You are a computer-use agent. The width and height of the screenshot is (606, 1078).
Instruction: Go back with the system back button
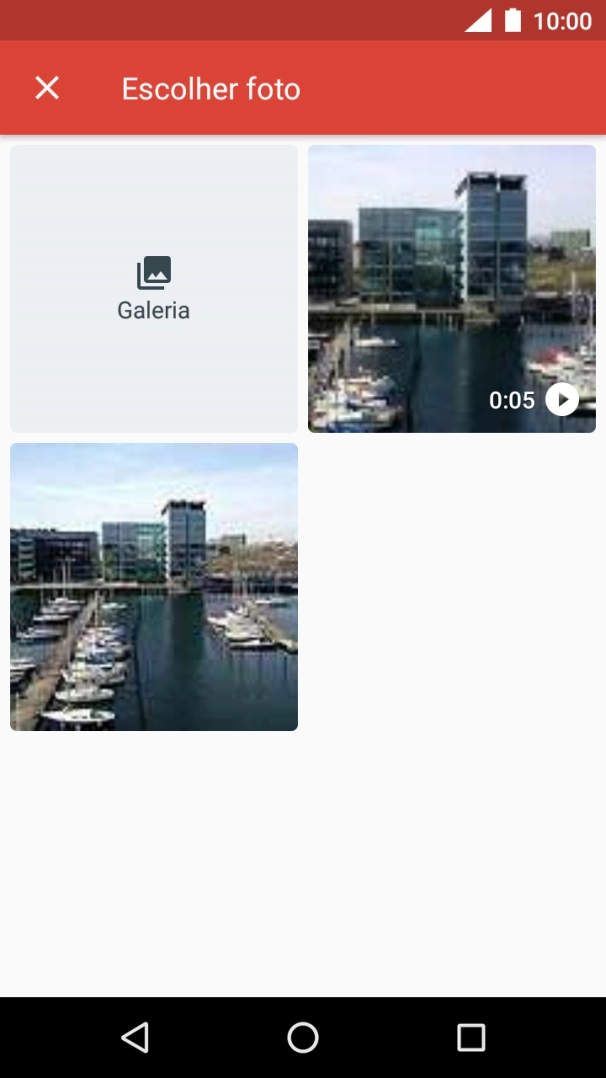click(x=135, y=1037)
